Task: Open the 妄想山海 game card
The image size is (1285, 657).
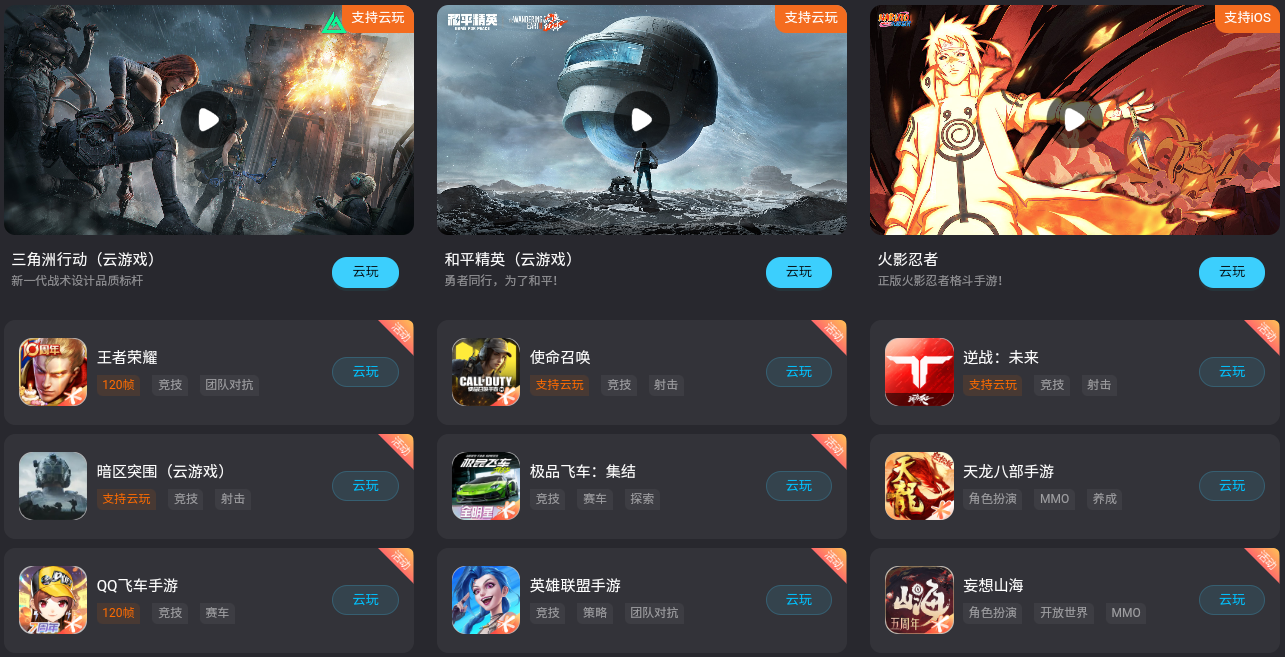Action: [993, 586]
